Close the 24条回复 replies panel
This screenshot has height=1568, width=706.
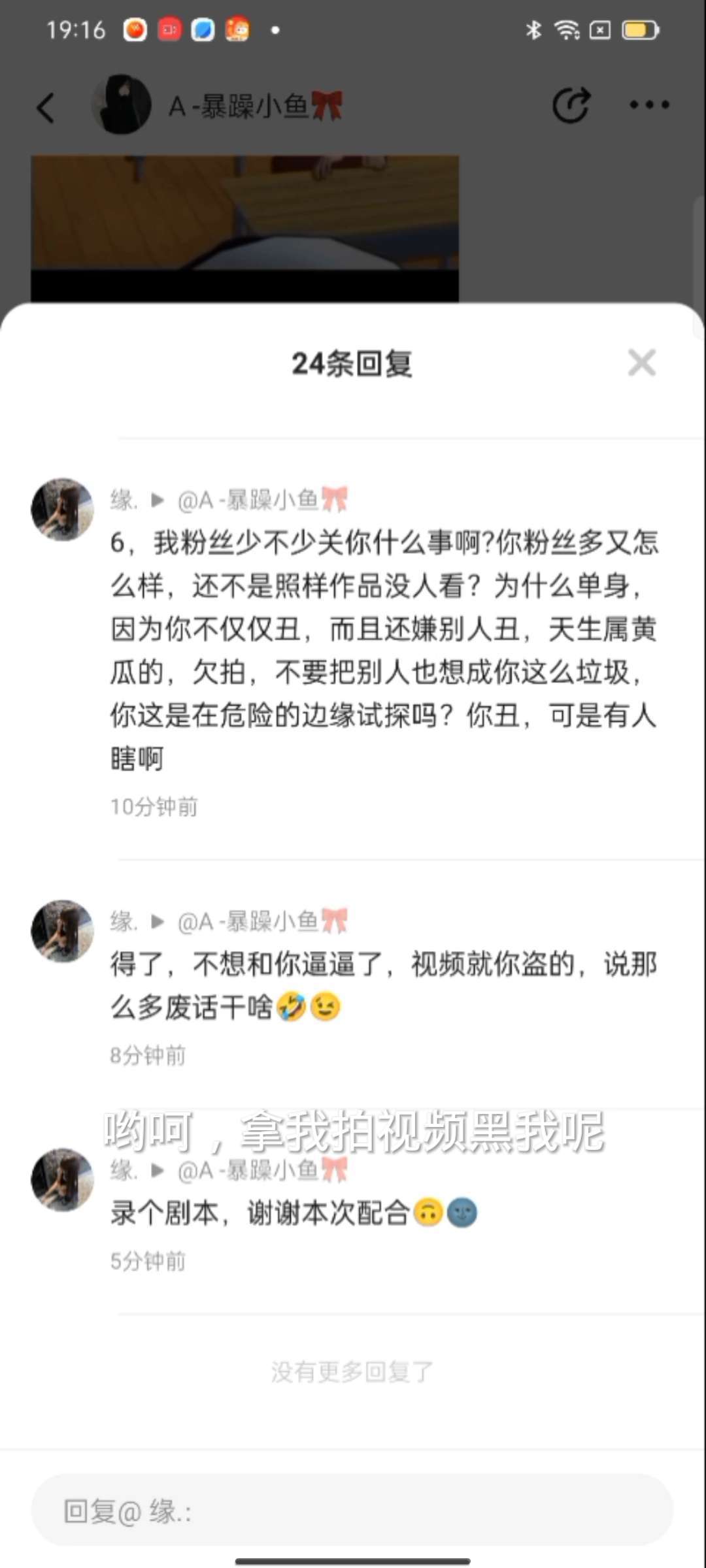[x=641, y=363]
